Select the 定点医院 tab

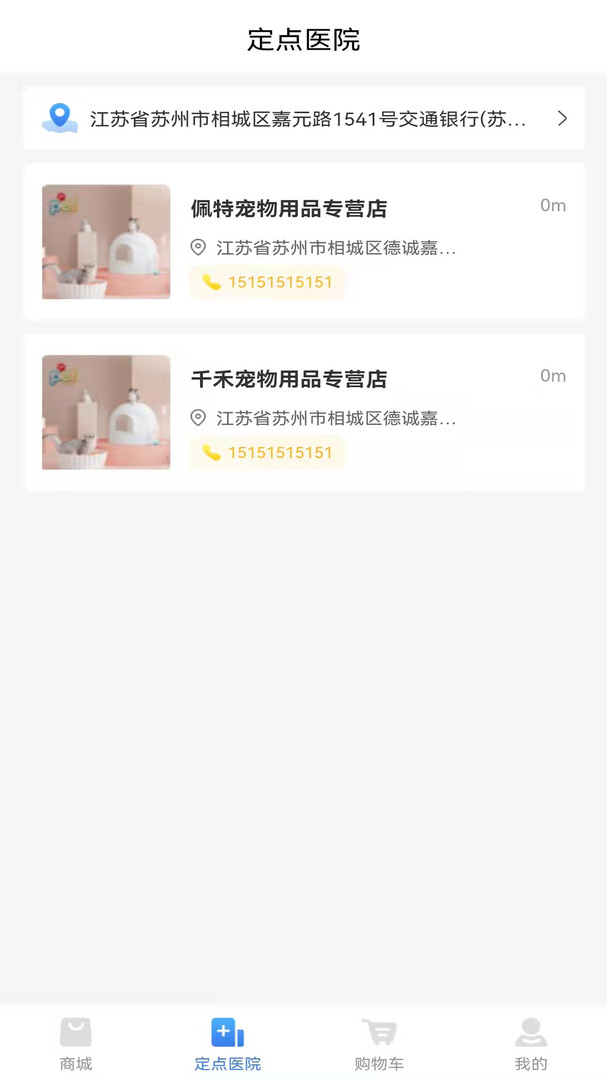point(227,1043)
